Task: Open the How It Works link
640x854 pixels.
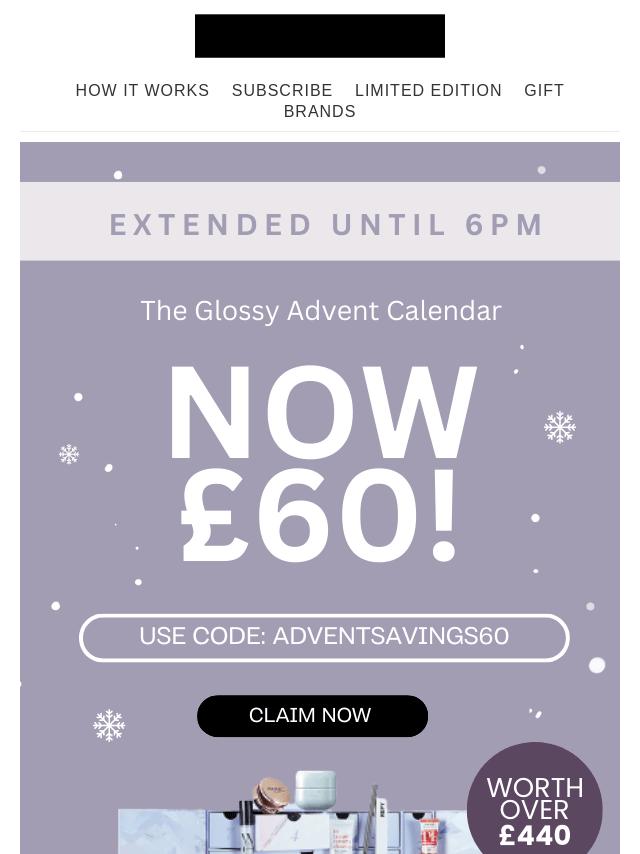Action: pos(142,91)
